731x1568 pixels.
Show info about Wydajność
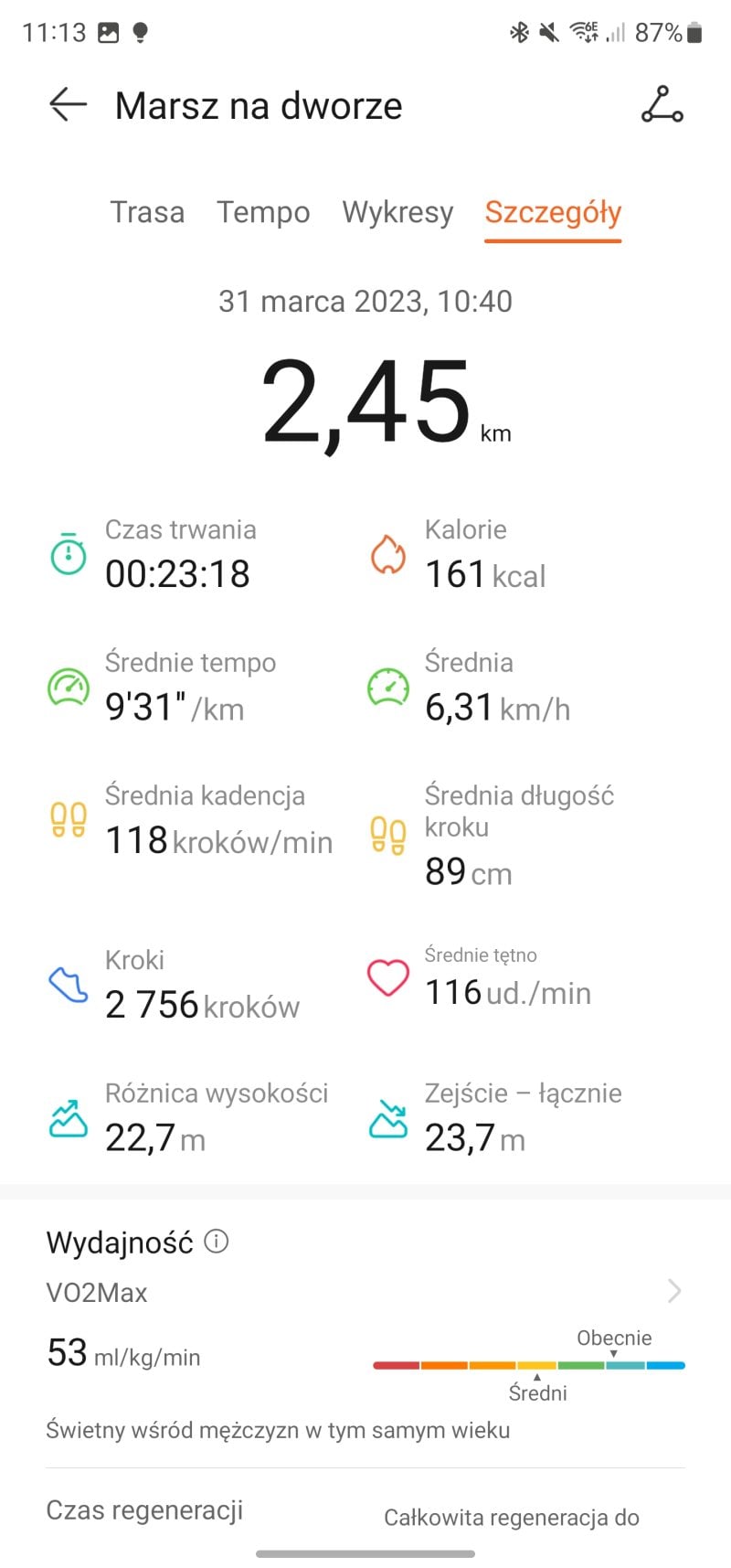[x=217, y=1242]
